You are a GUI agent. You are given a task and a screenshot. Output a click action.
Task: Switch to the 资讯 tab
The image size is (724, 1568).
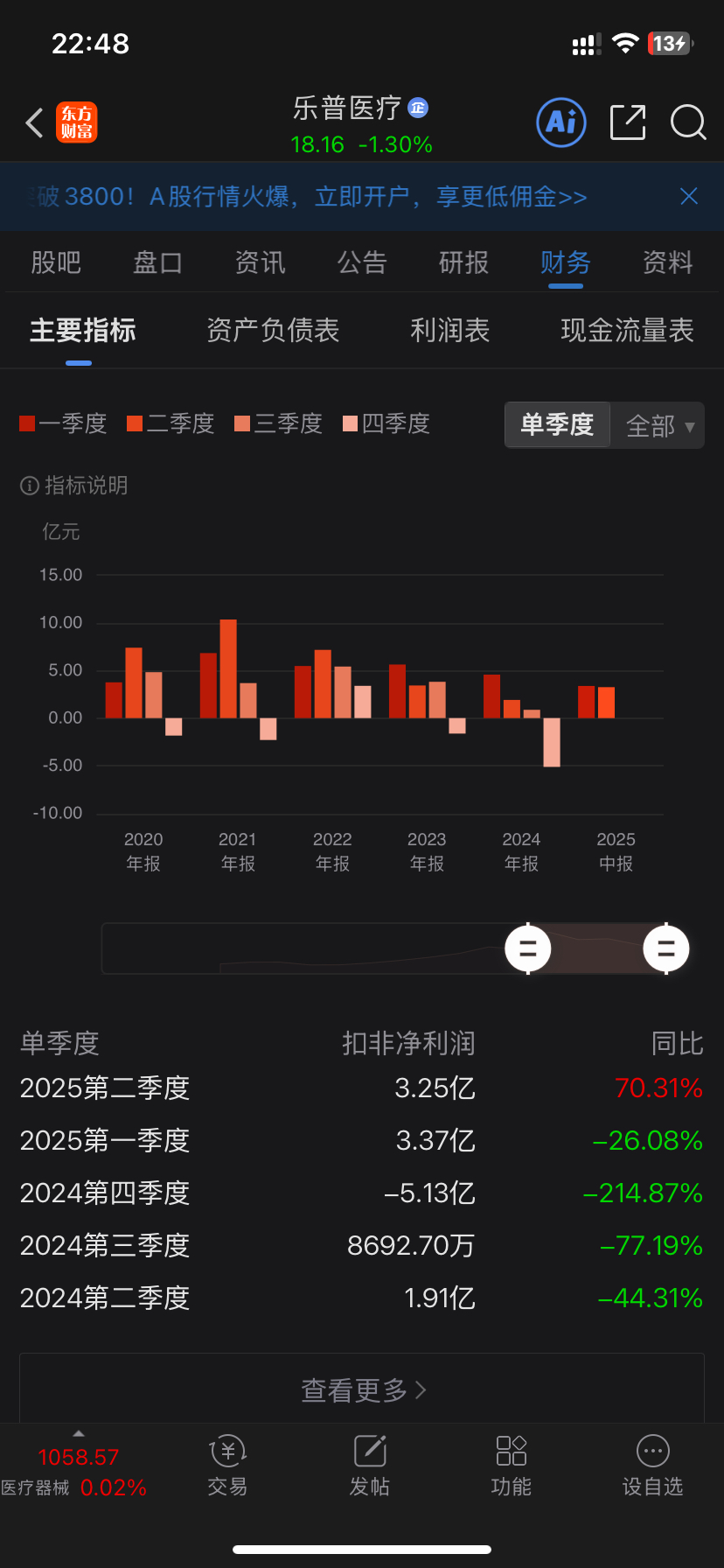click(x=260, y=262)
